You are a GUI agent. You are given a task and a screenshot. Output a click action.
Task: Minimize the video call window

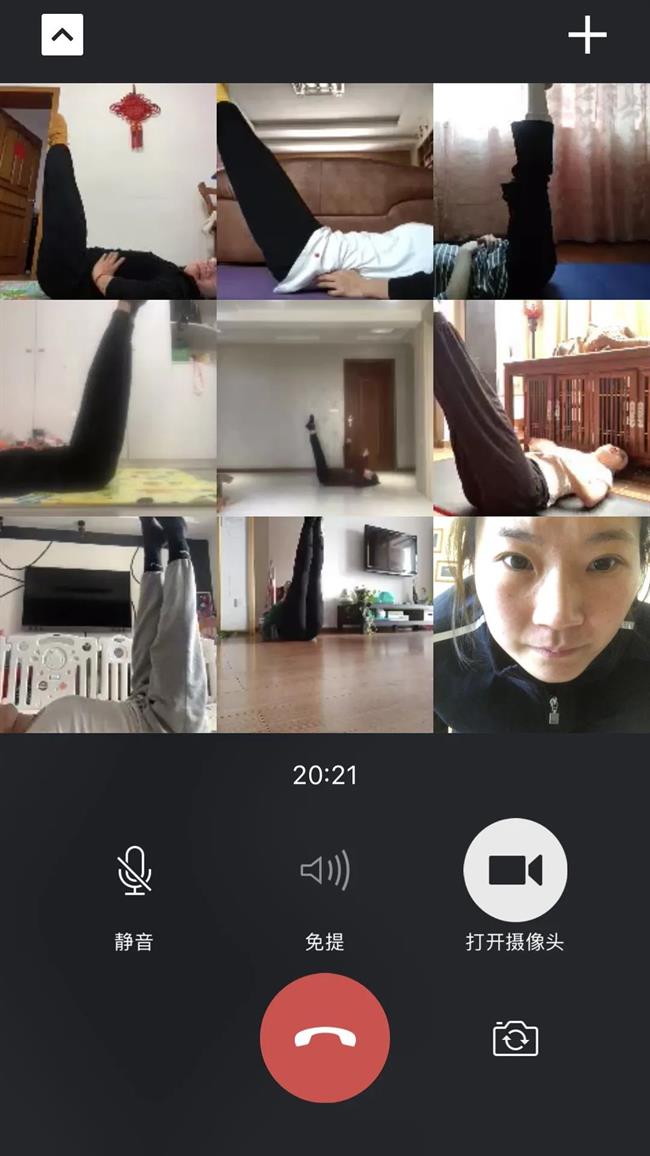coord(62,35)
